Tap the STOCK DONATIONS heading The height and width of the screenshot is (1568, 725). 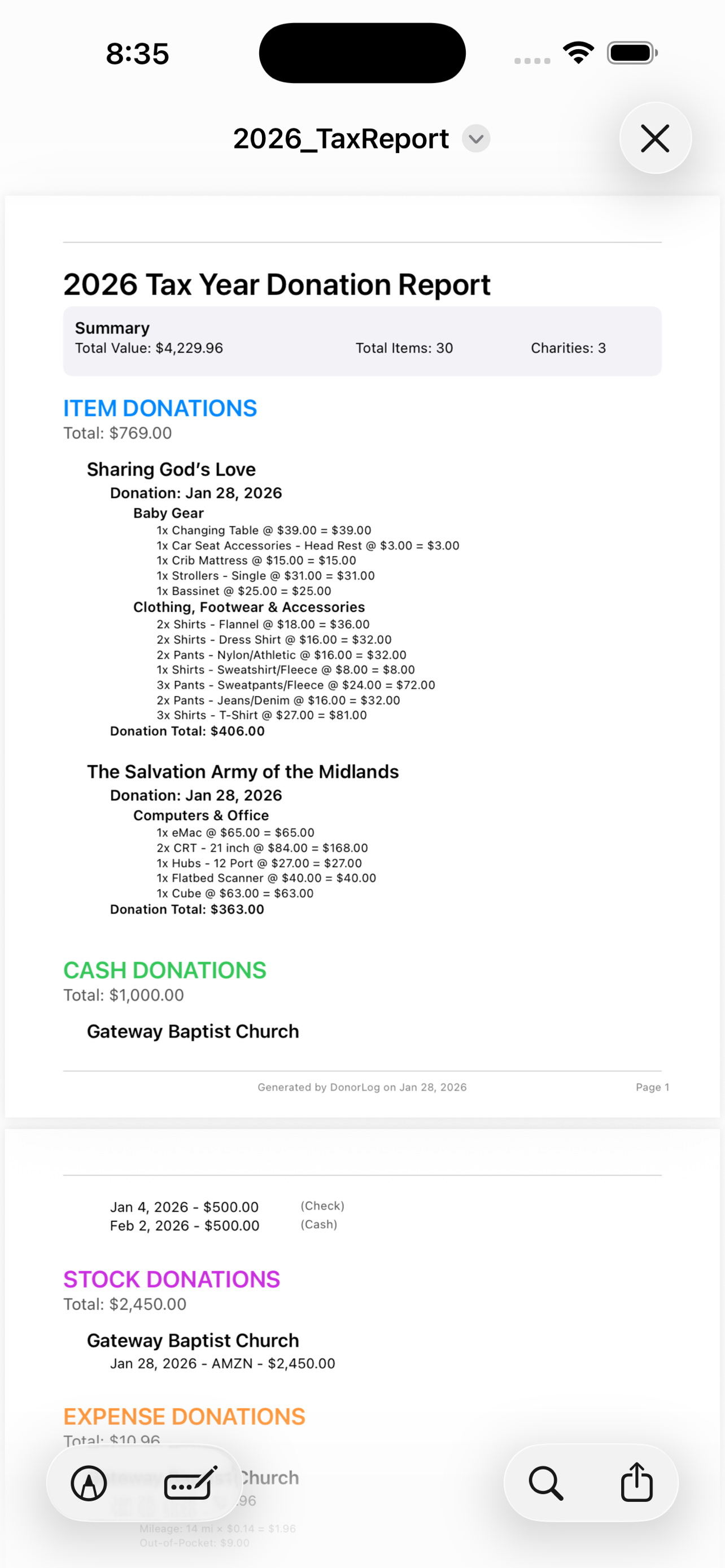(171, 1279)
